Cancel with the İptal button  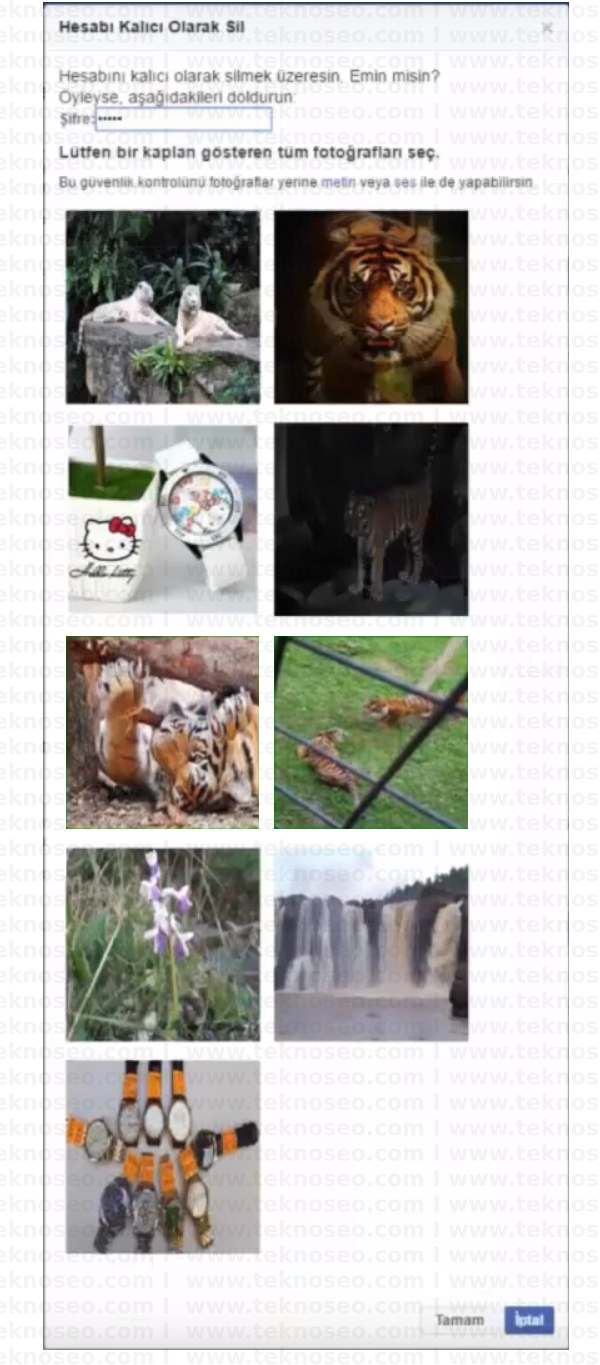pyautogui.click(x=529, y=1320)
